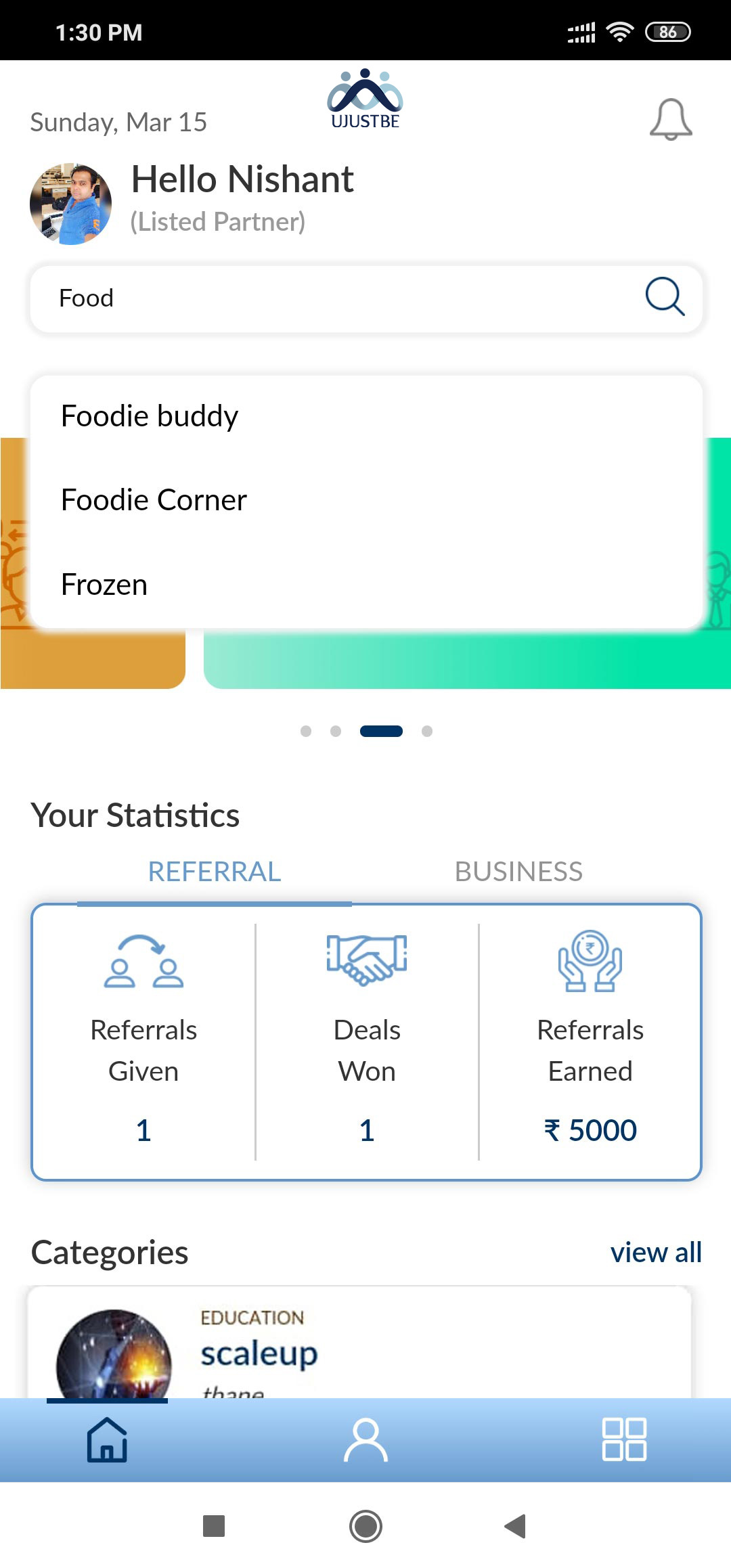Open Nishant's profile picture
This screenshot has height=1568, width=731.
pyautogui.click(x=70, y=204)
